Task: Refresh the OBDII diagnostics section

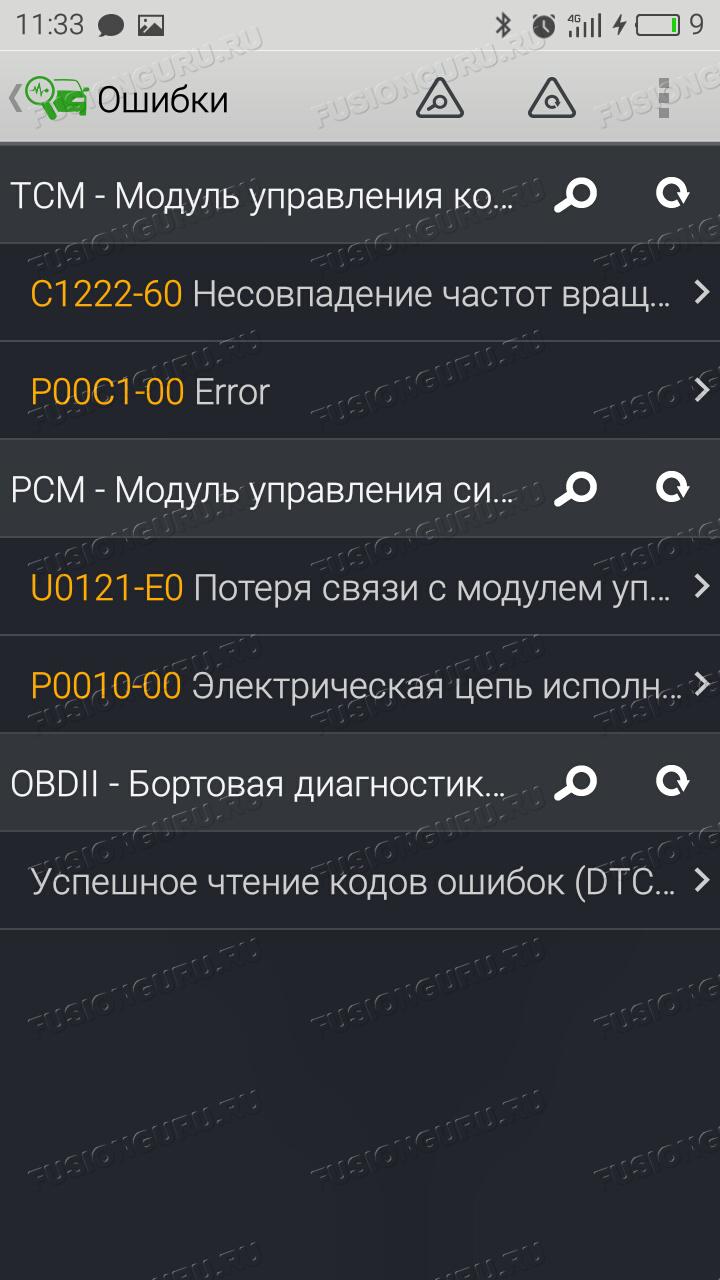Action: click(x=672, y=781)
